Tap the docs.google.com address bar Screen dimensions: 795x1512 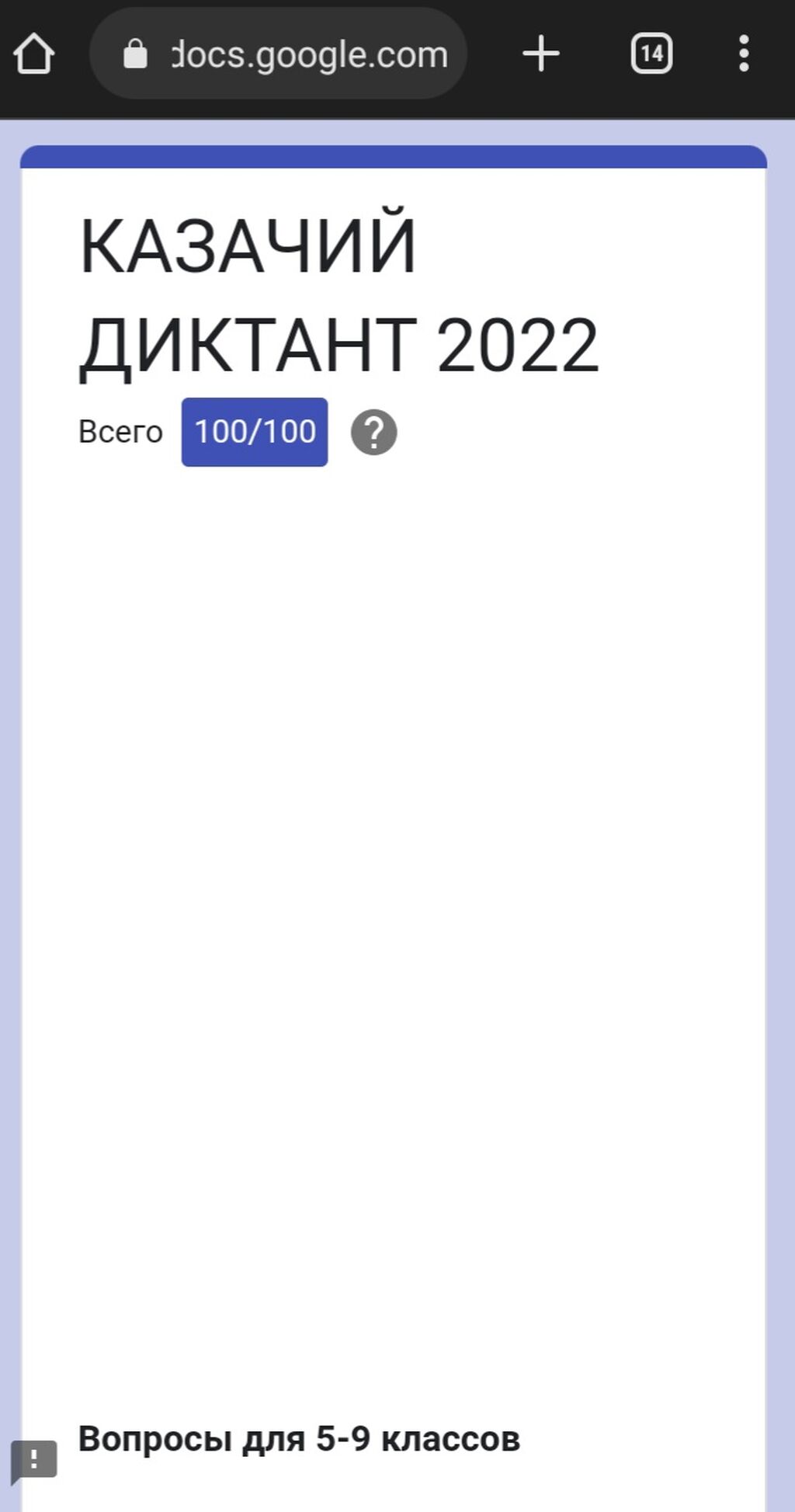[279, 54]
